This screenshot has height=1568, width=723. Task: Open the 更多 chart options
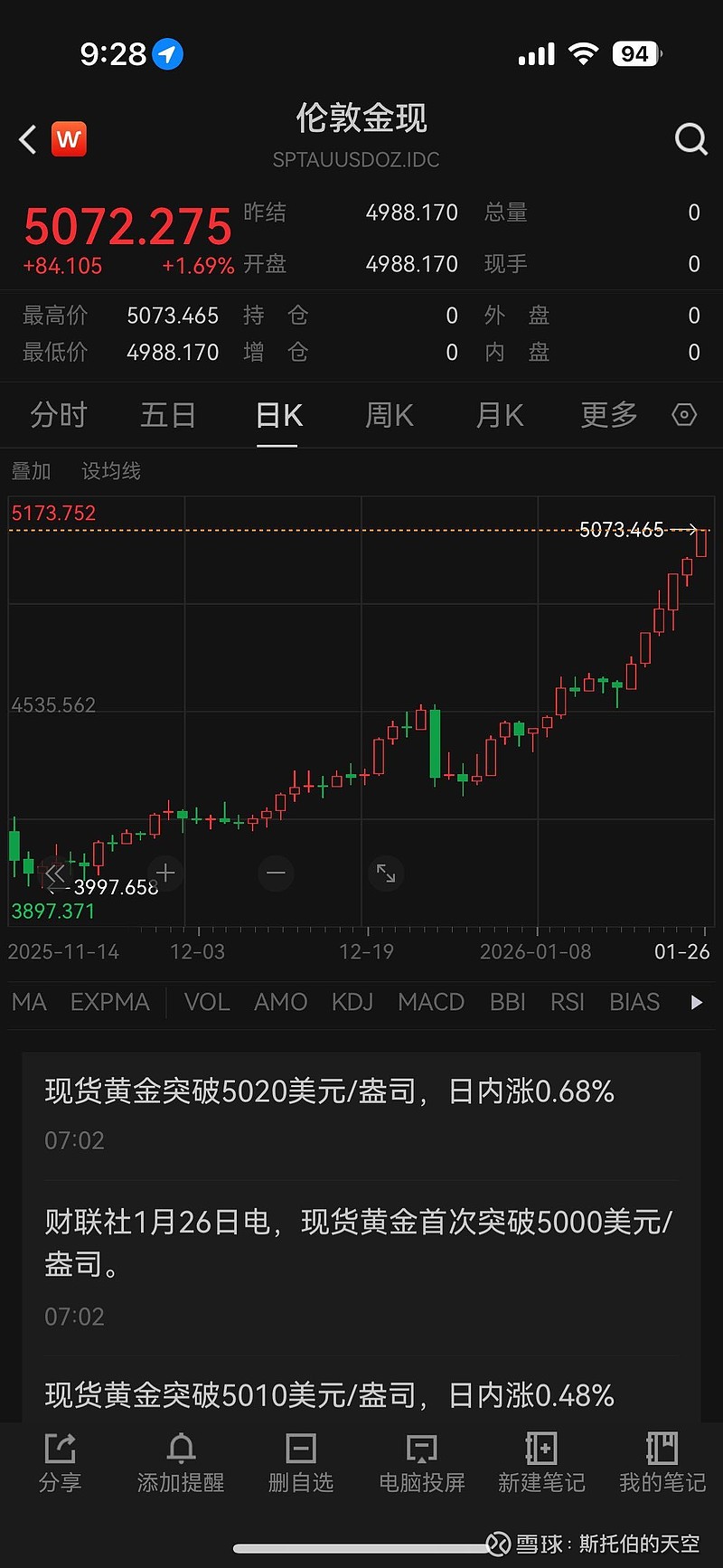click(609, 415)
